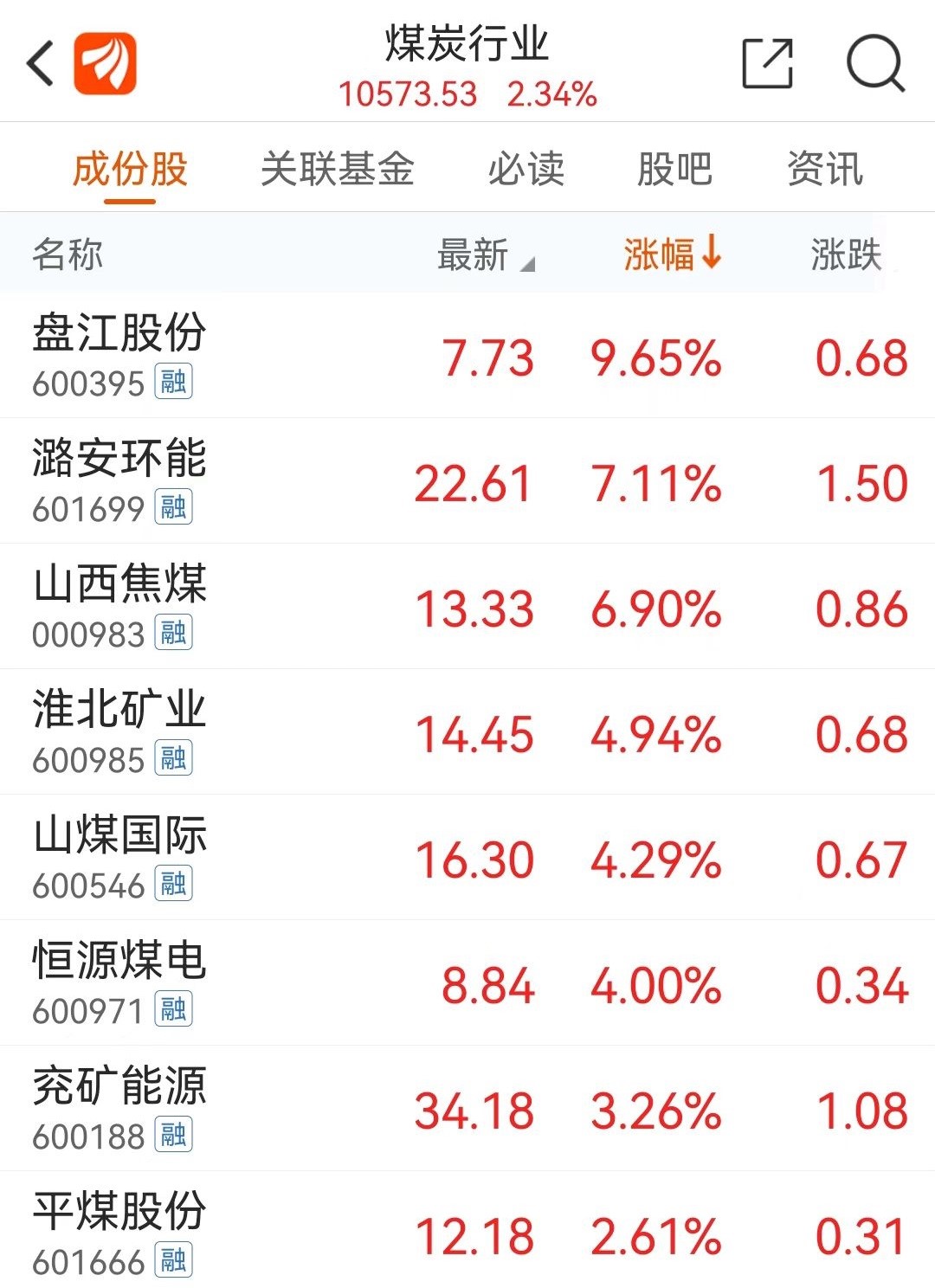The image size is (935, 1288).
Task: Go back using the top-left arrow
Action: click(x=40, y=63)
